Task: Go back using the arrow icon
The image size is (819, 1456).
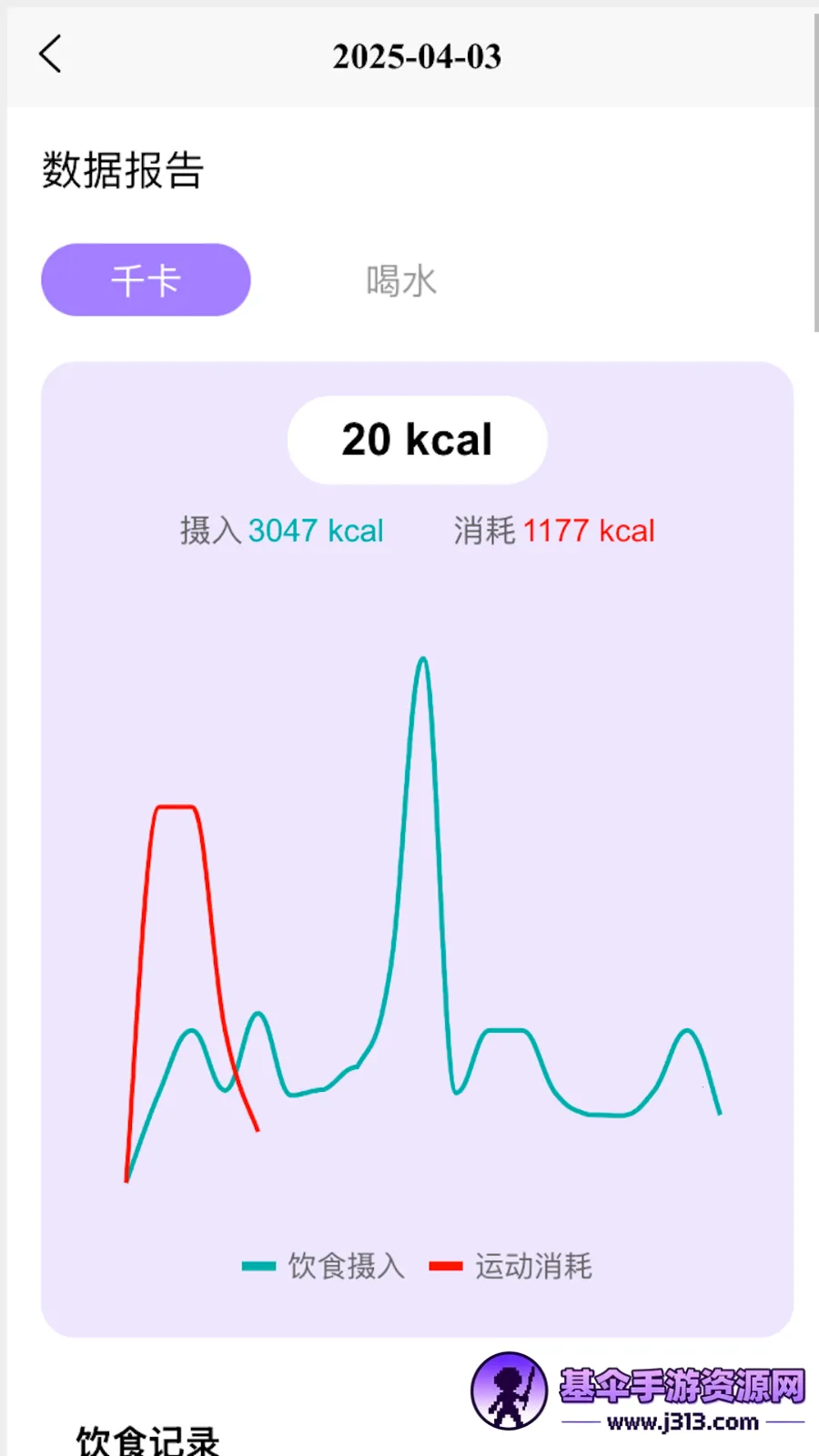Action: (51, 55)
